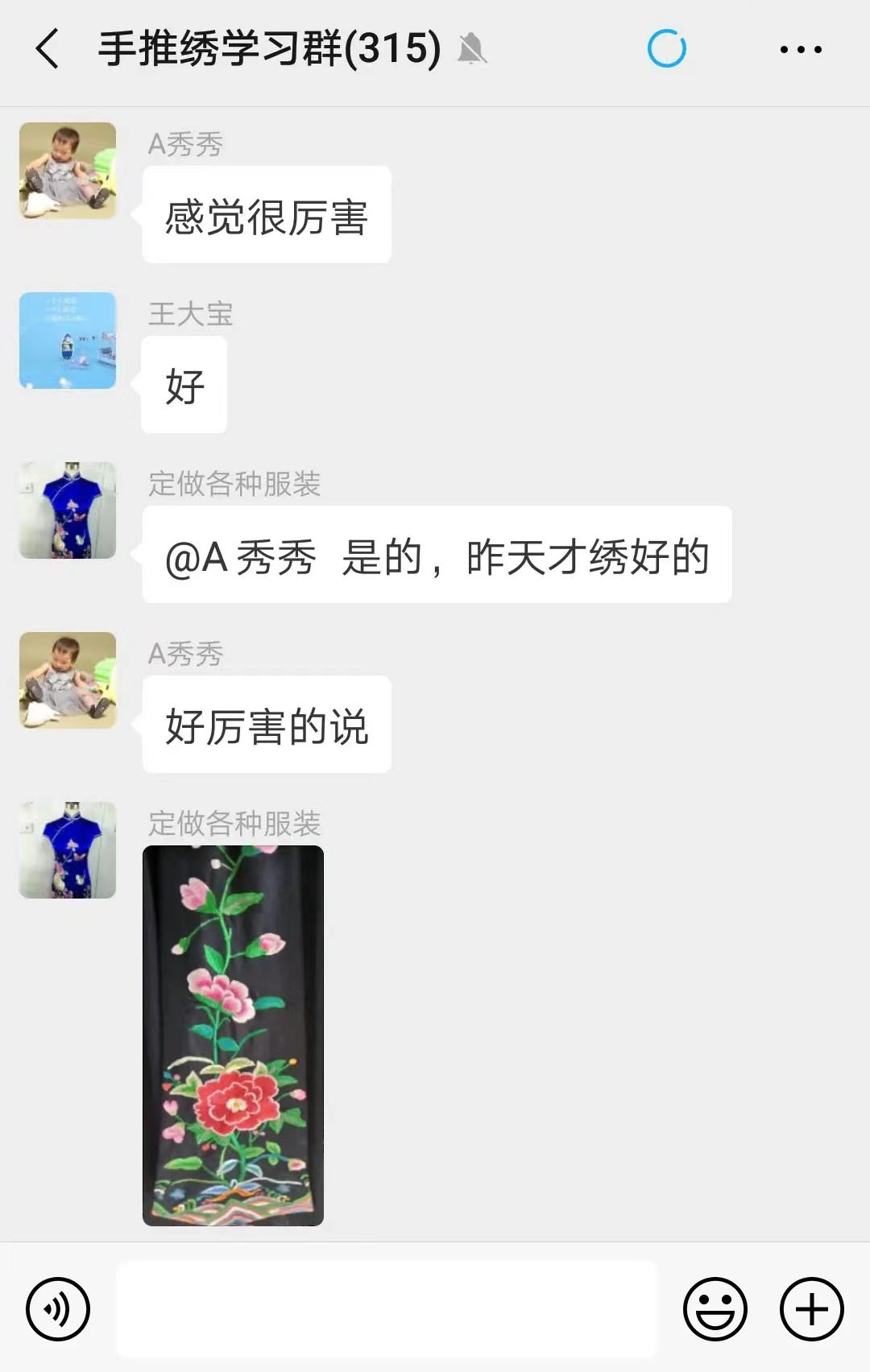Open 定做各种服装's avatar beside the @A秀秀 reply
This screenshot has width=870, height=1372.
coord(68,510)
